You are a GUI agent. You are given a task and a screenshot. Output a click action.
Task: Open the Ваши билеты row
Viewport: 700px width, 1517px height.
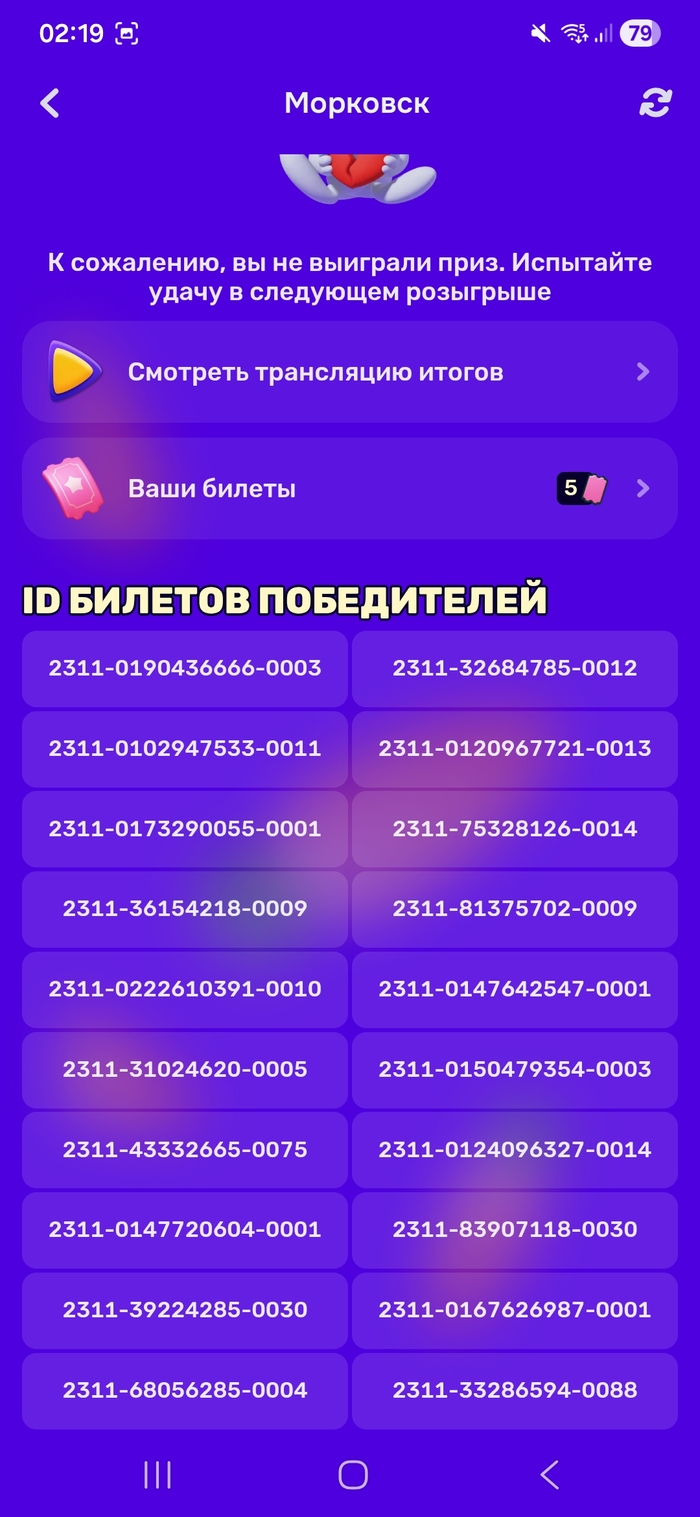coord(349,489)
